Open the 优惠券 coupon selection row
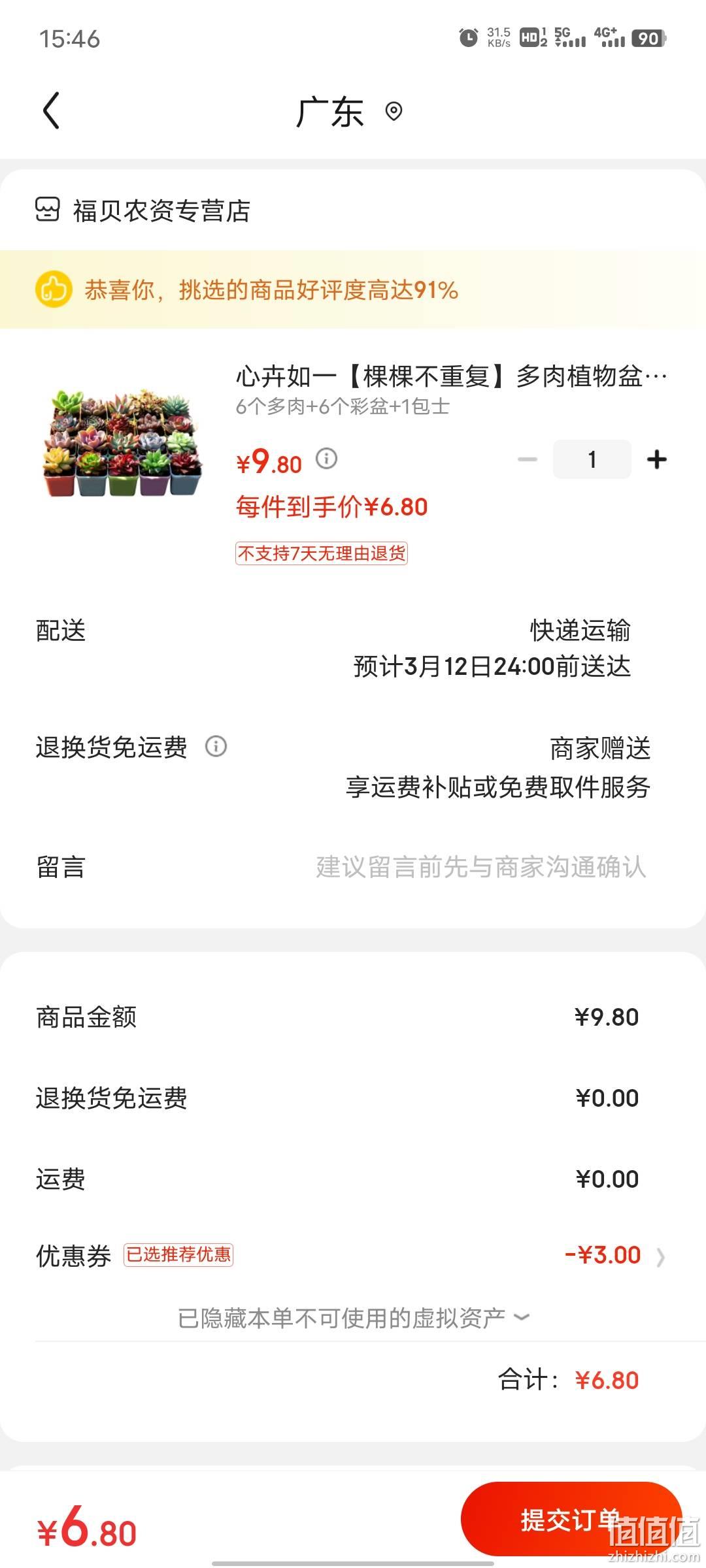Image resolution: width=706 pixels, height=1568 pixels. click(x=353, y=1255)
